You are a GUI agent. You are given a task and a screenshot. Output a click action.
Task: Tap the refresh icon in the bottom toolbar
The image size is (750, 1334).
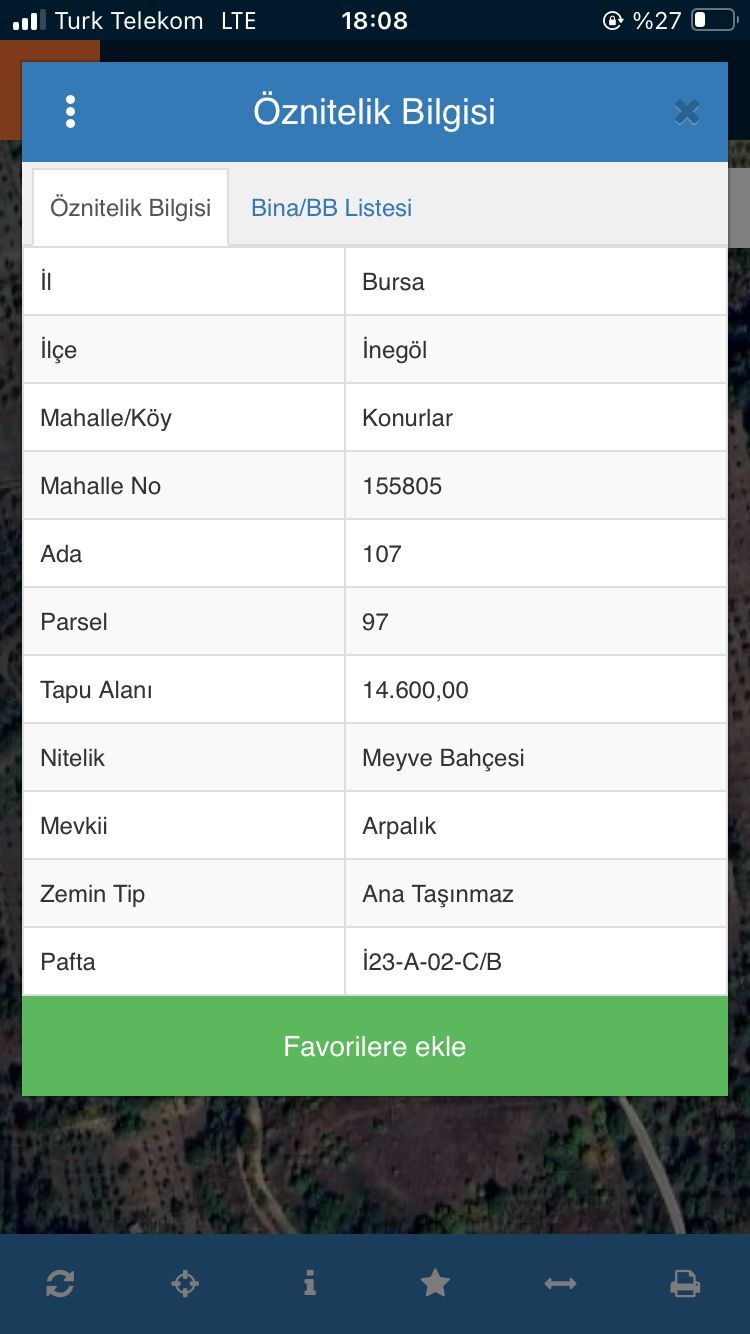[x=60, y=1283]
